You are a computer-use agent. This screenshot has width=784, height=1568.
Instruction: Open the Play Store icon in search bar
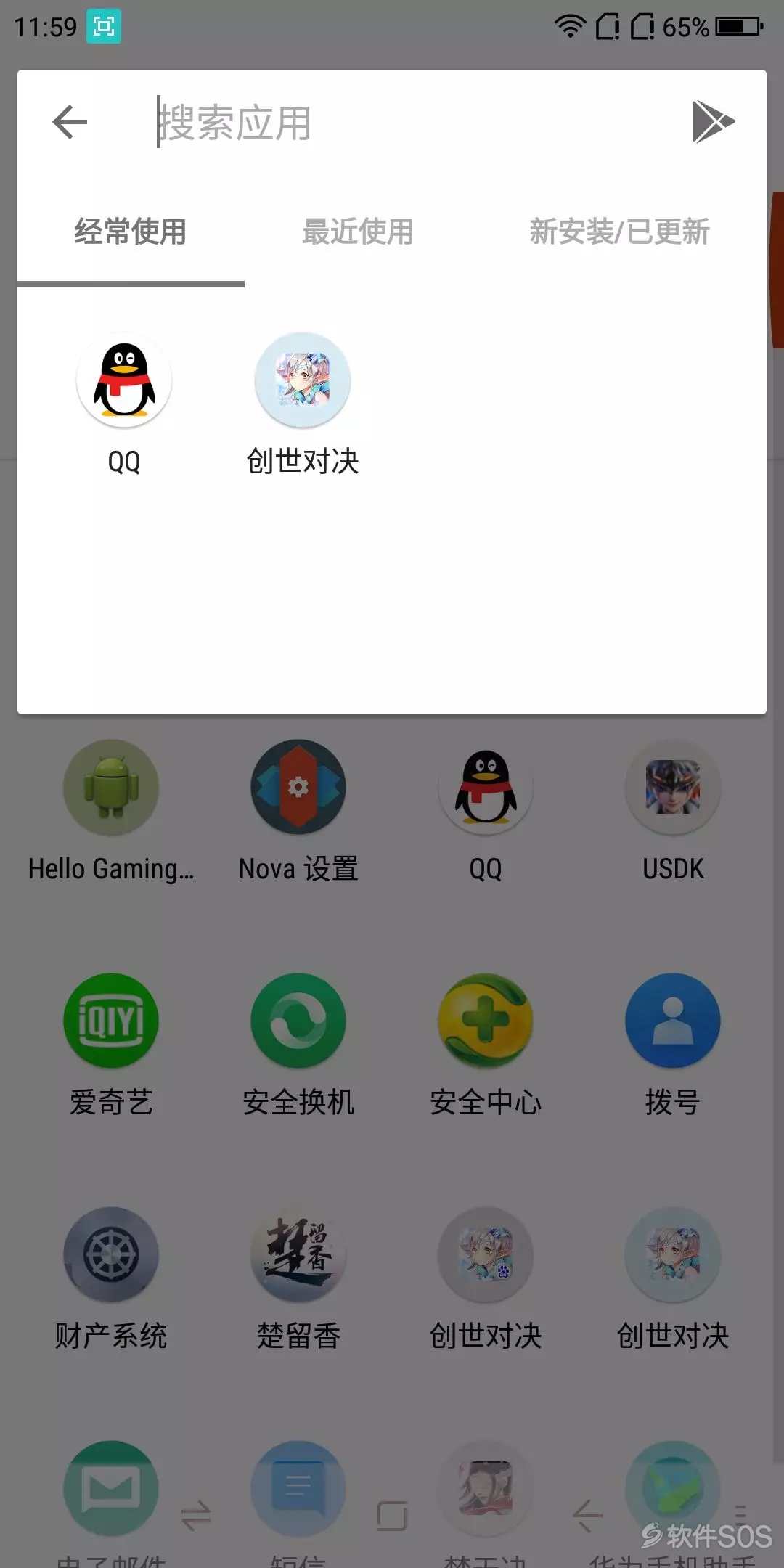point(713,122)
